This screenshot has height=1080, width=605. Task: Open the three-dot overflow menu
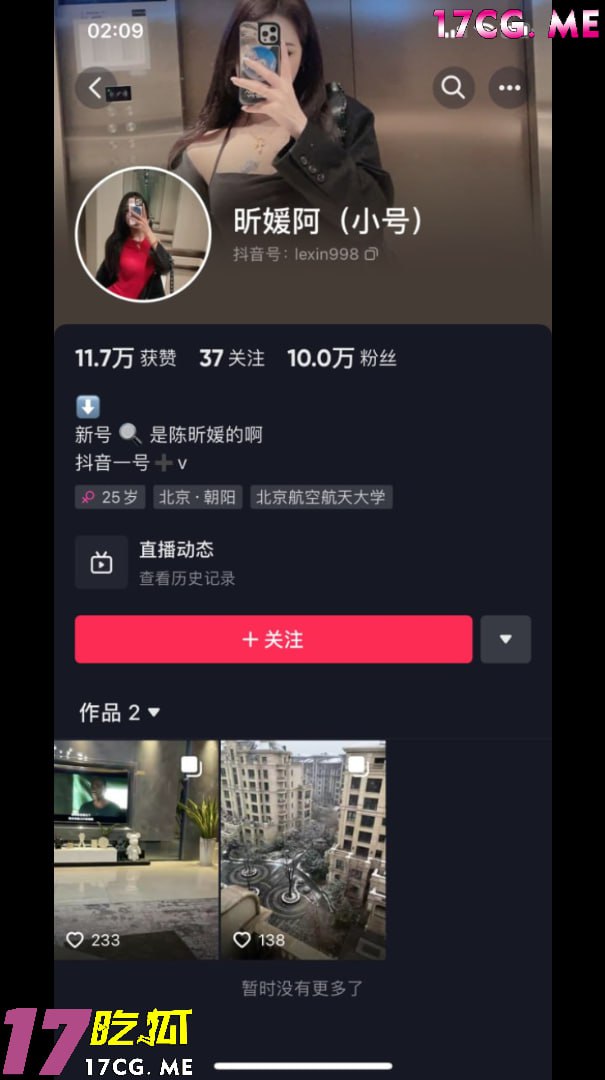point(509,88)
